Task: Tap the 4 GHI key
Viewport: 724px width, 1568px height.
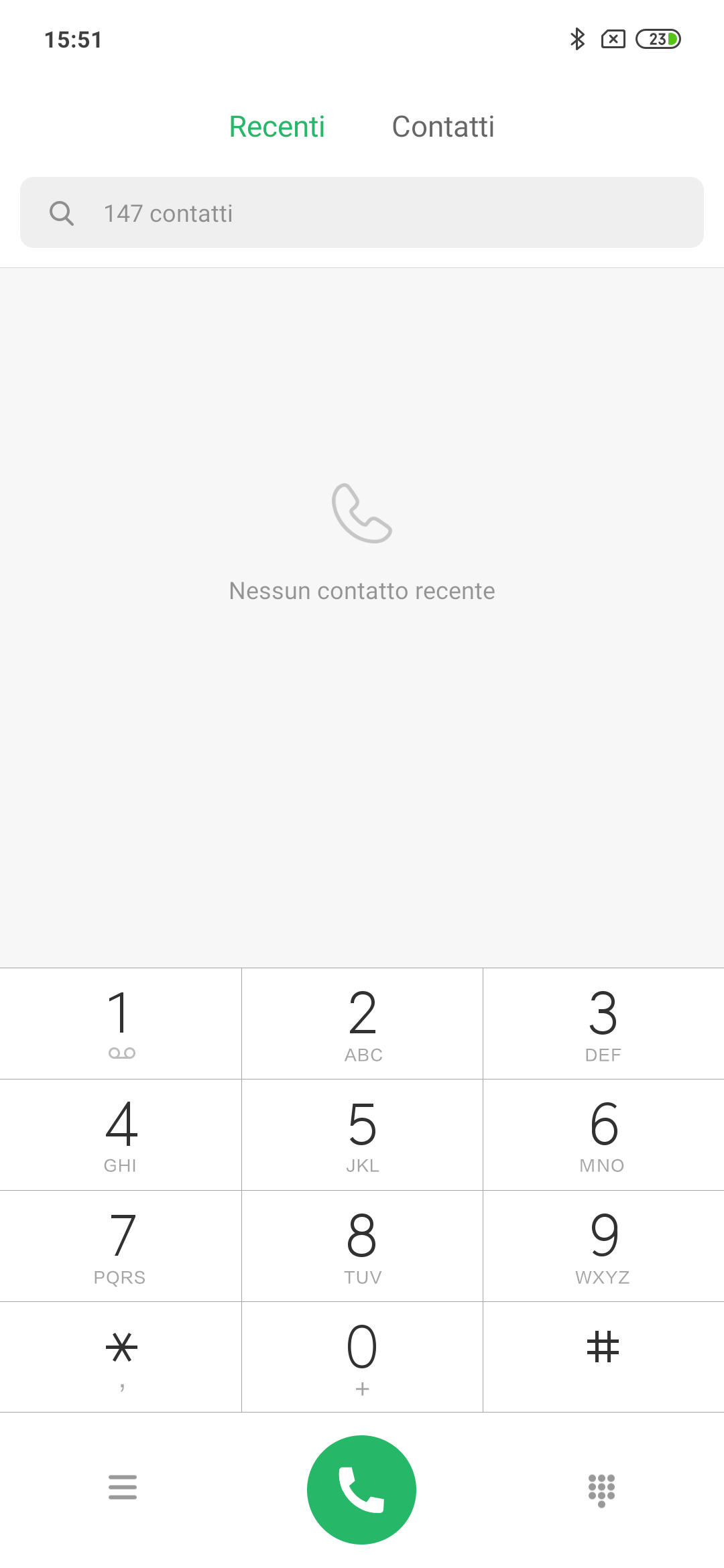Action: [121, 1134]
